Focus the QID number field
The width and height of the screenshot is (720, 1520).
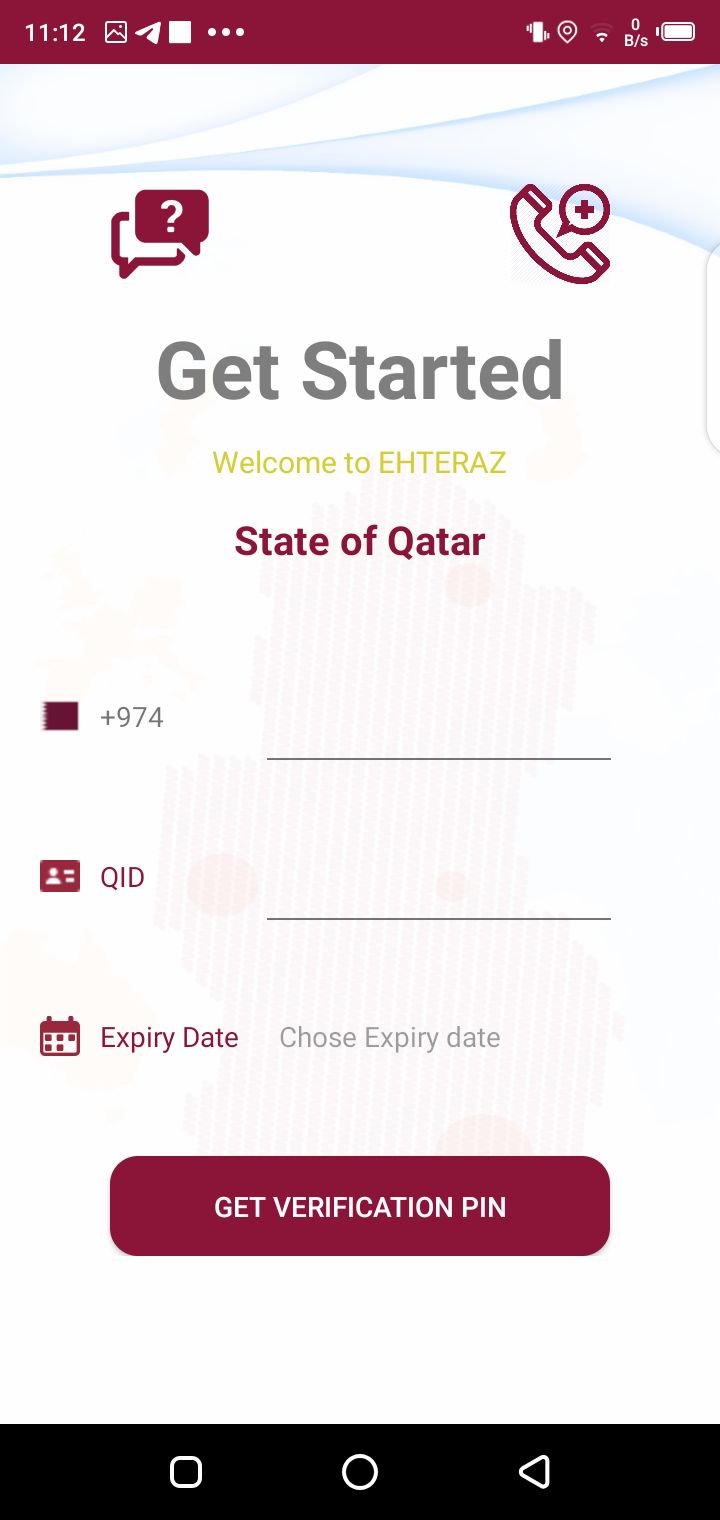[438, 890]
